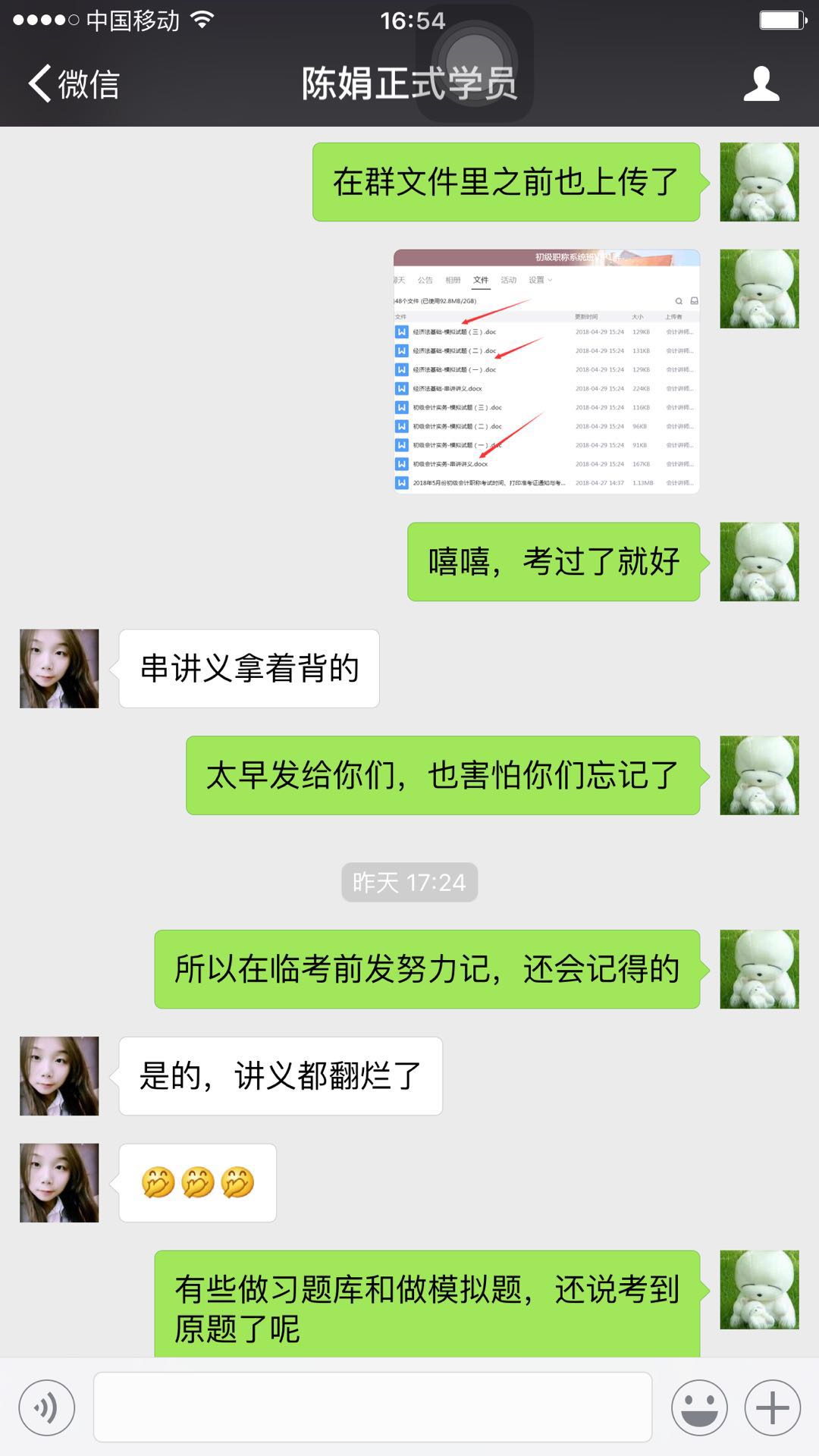Click the Word icon beside 经济法基础-串讲讲义.docx
Viewport: 819px width, 1456px height.
tap(402, 389)
